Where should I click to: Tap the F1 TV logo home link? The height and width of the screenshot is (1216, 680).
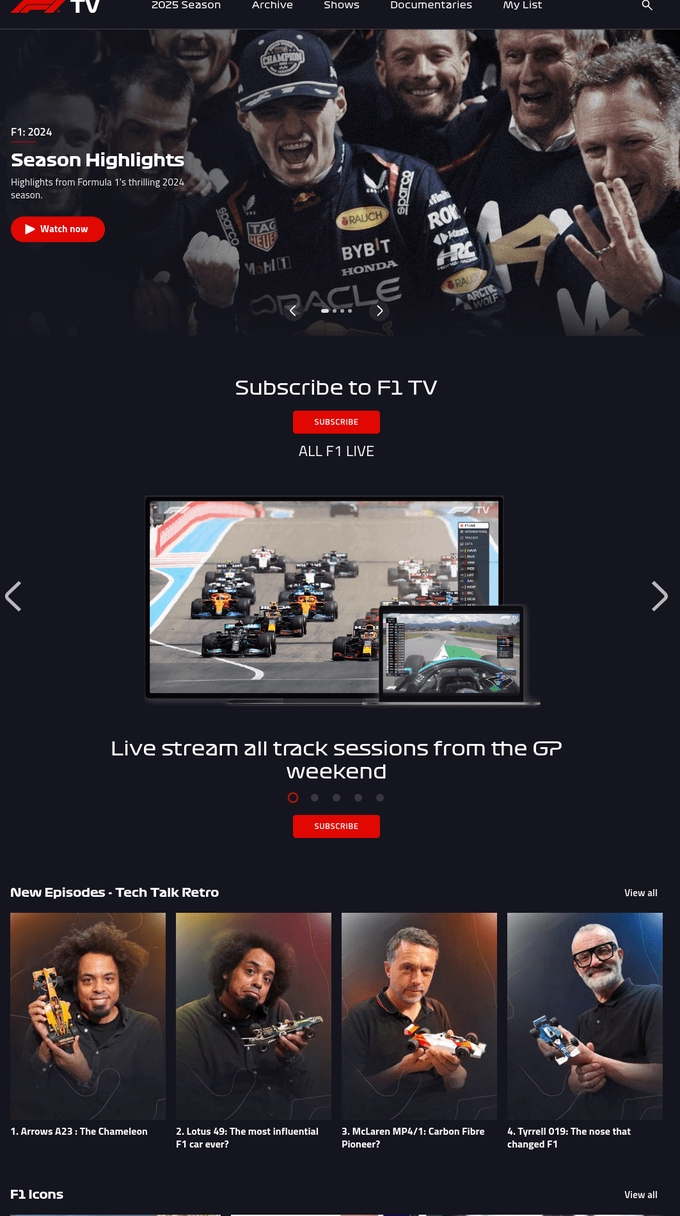click(x=56, y=6)
